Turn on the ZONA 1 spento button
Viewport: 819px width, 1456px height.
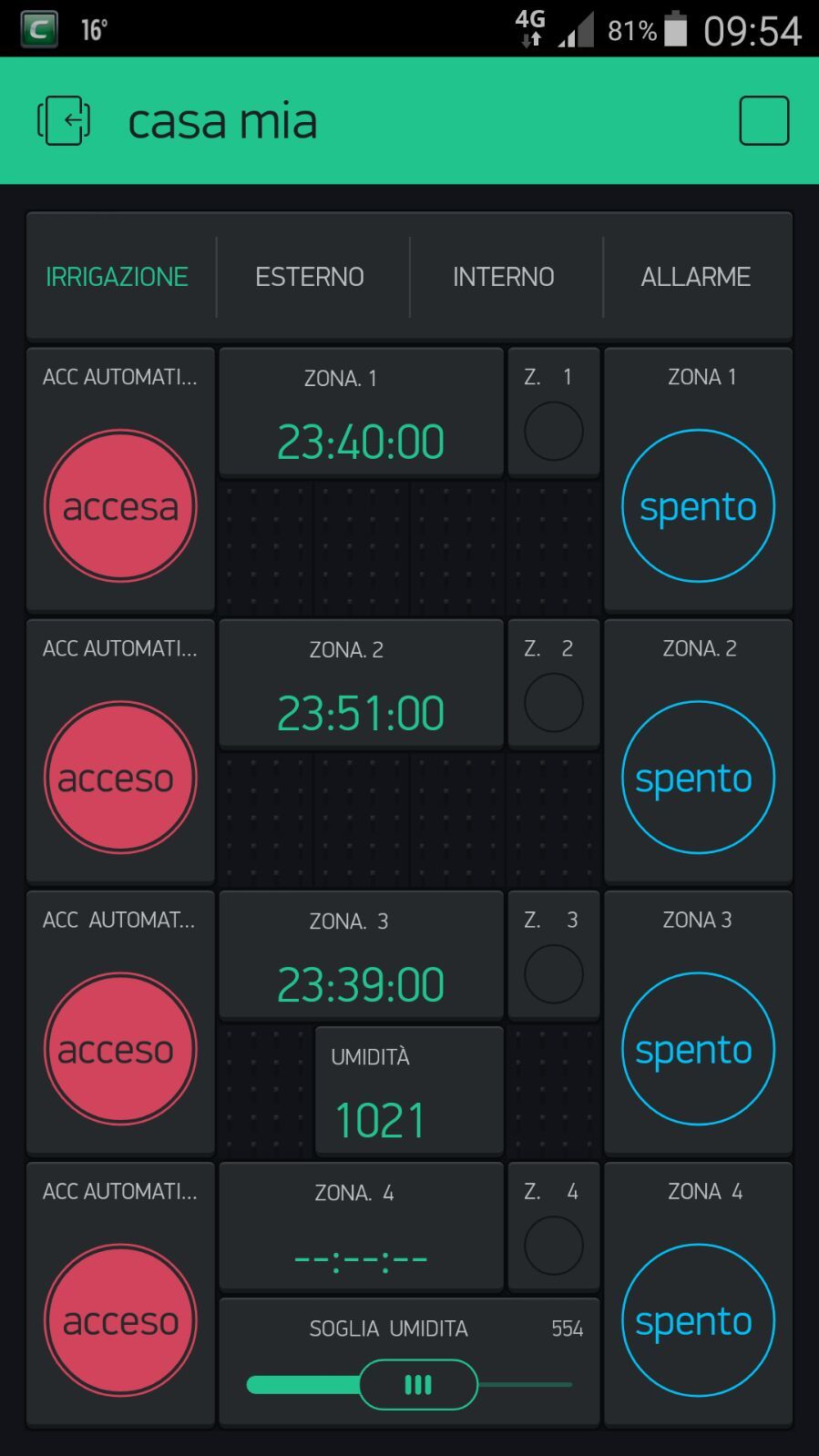click(698, 506)
